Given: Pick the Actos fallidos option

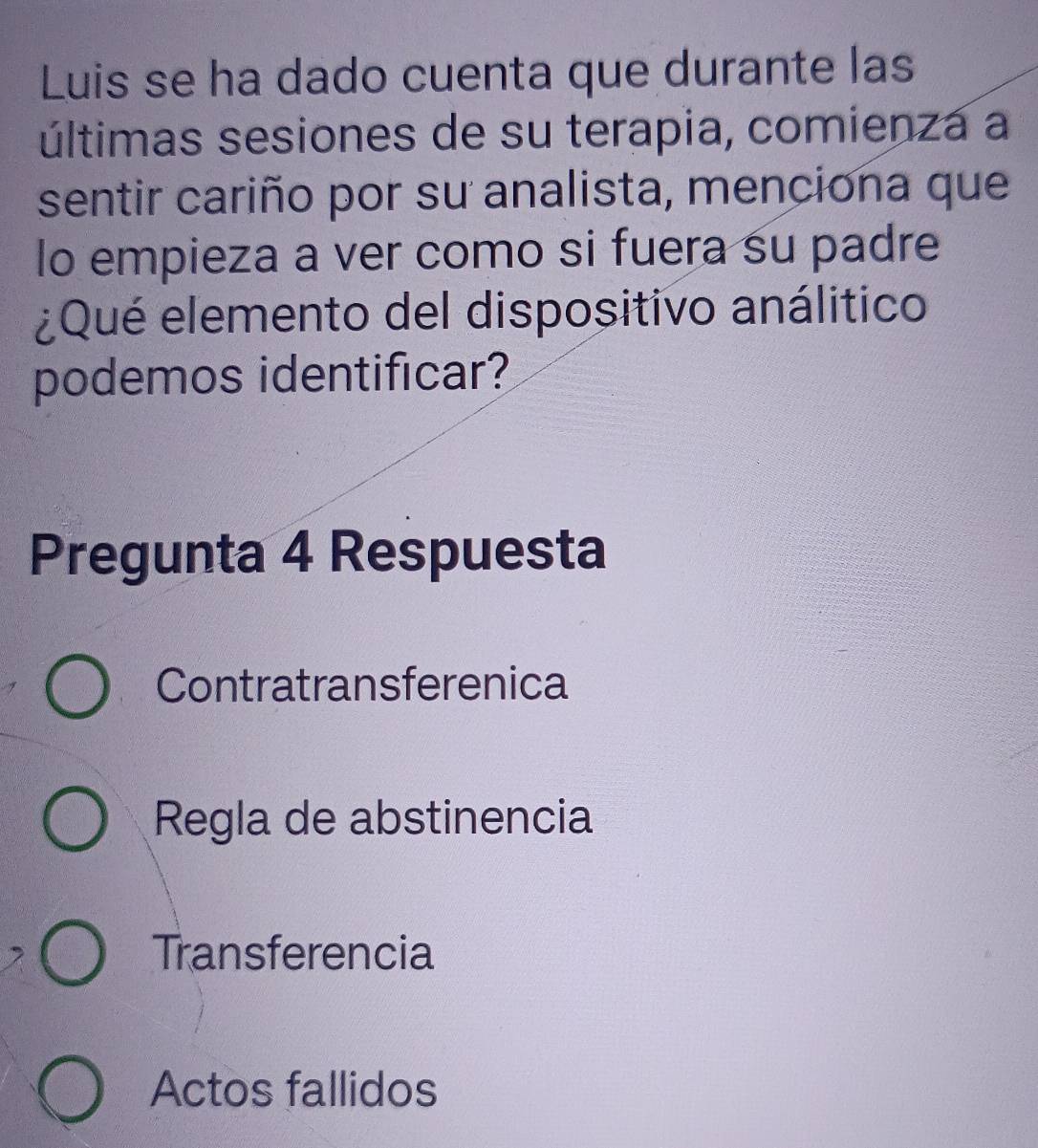Looking at the screenshot, I should [x=70, y=1090].
